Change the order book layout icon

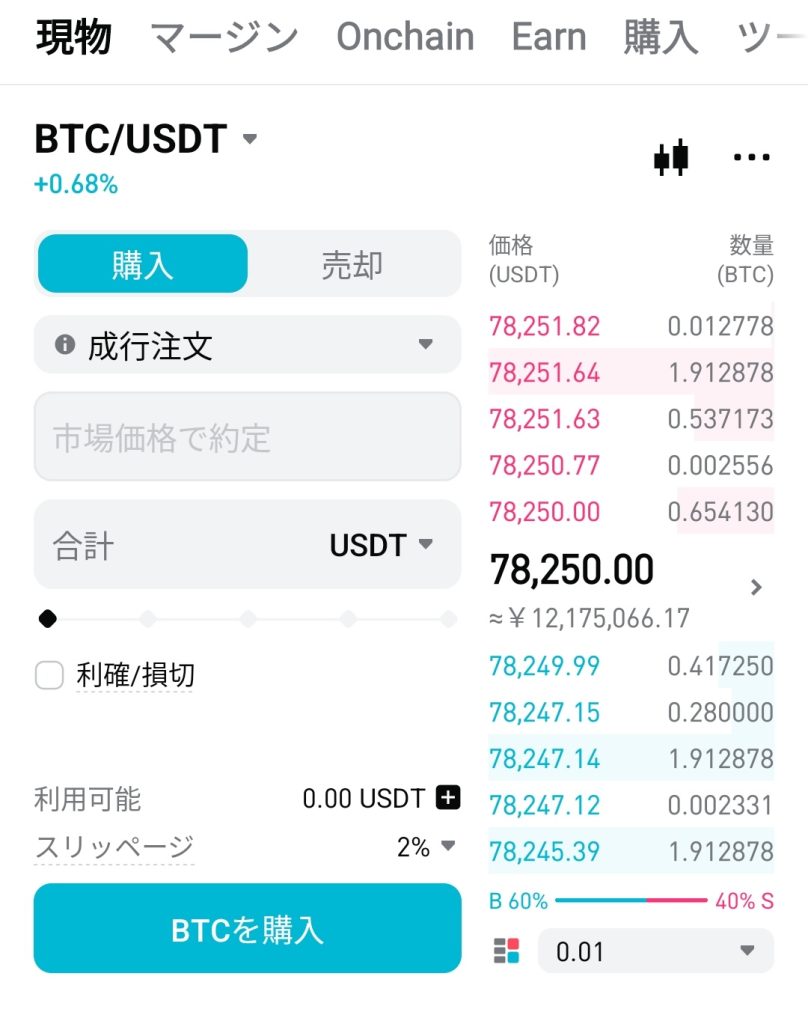coord(507,951)
